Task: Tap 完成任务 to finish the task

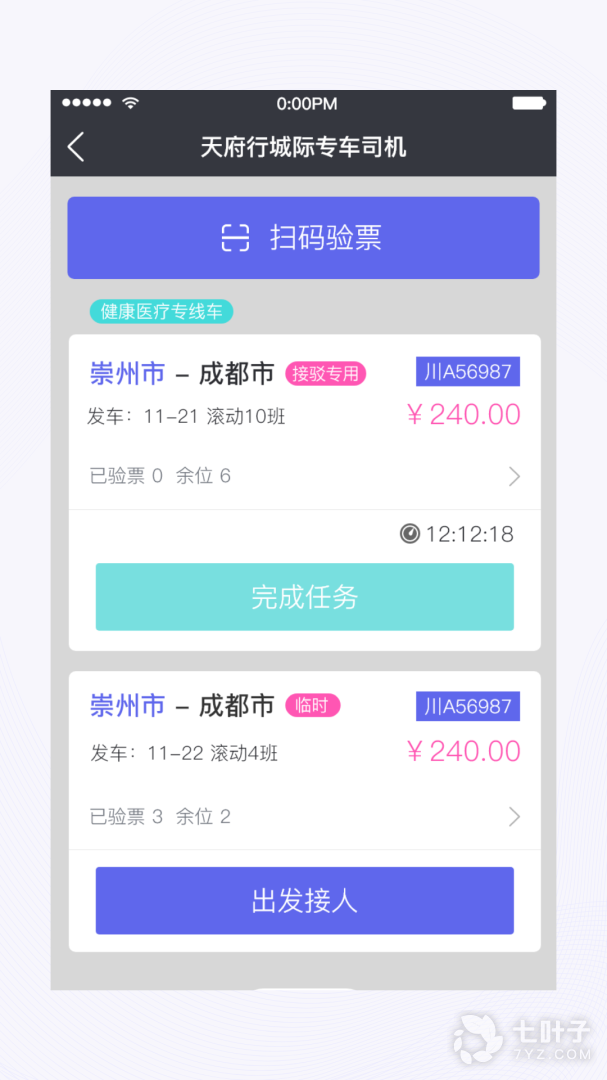Action: point(304,597)
